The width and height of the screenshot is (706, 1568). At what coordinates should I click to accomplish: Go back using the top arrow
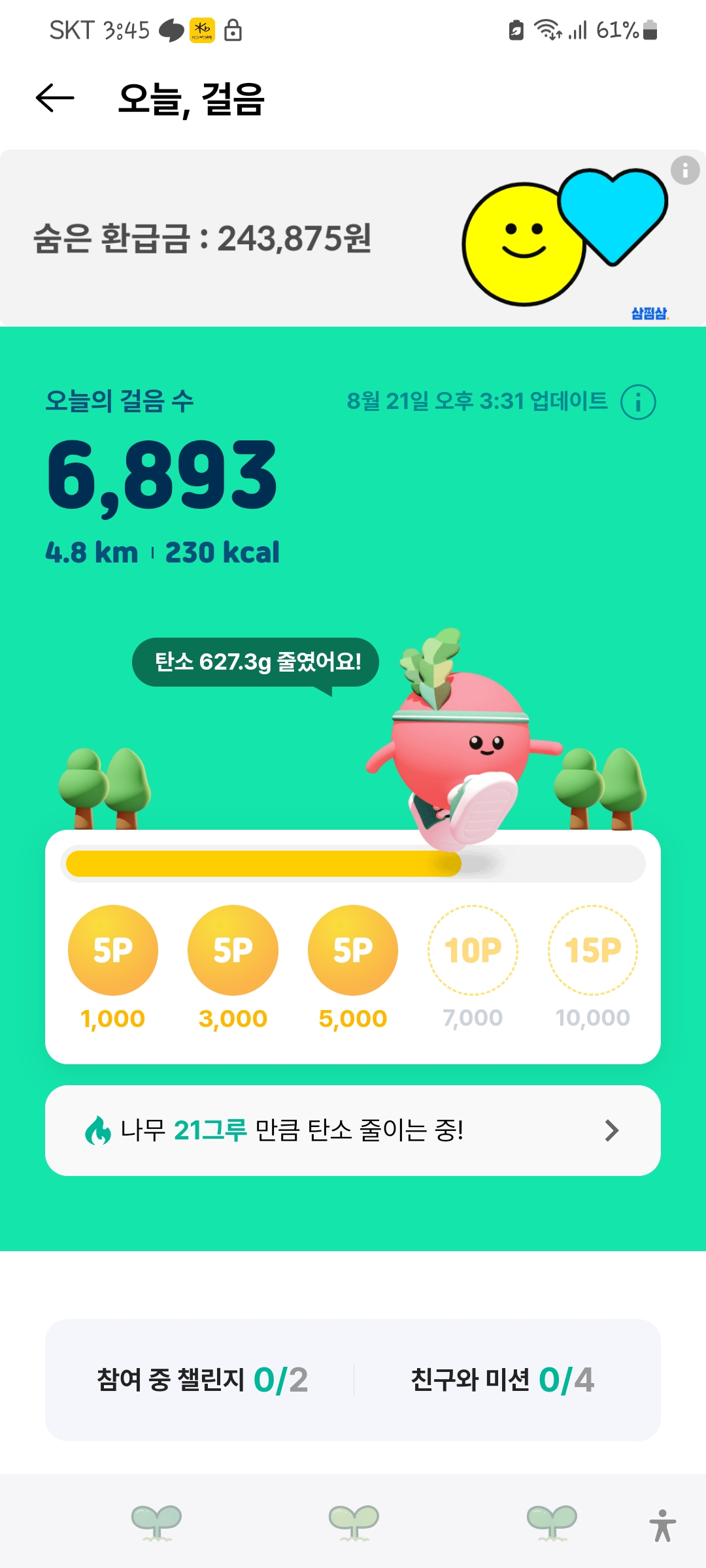click(55, 99)
